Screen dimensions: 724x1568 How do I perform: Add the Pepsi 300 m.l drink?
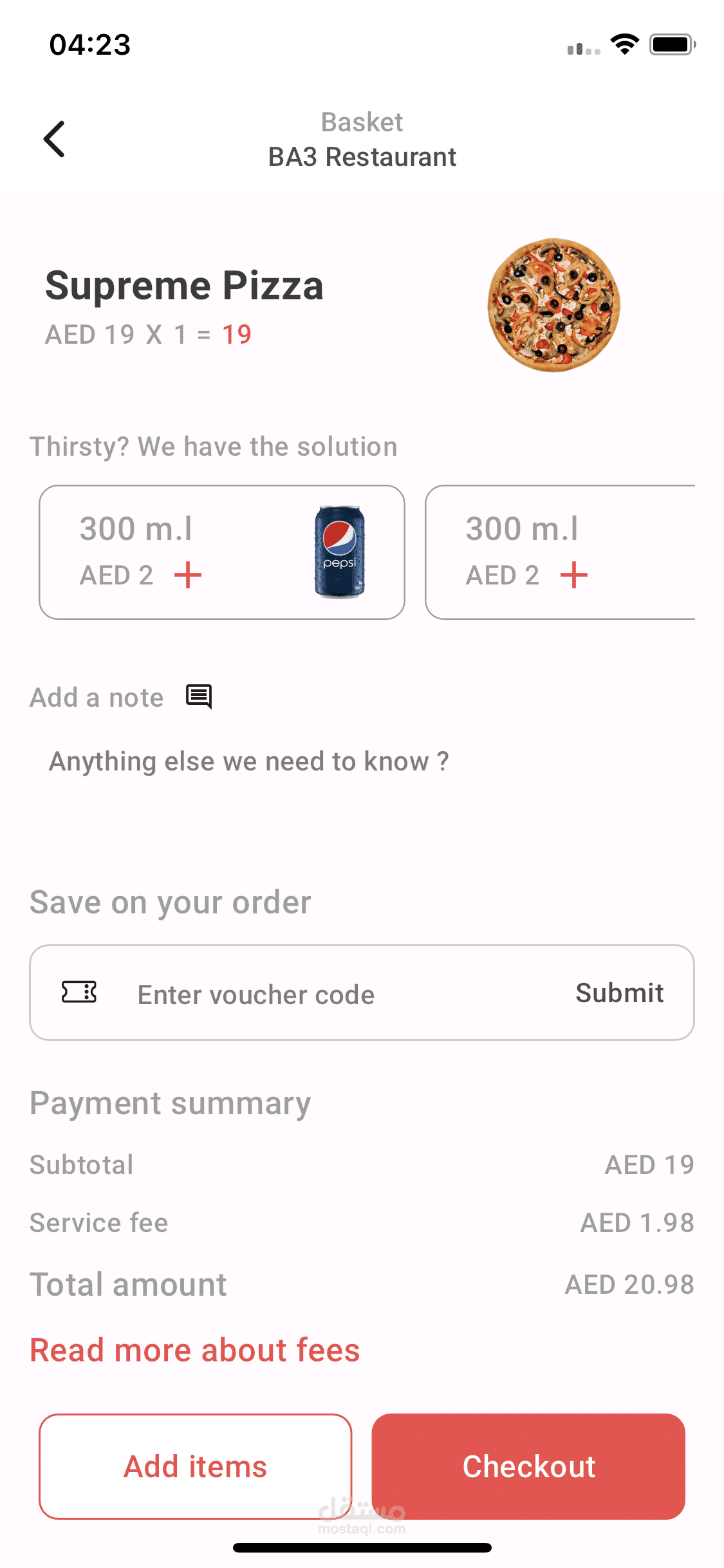pyautogui.click(x=188, y=575)
